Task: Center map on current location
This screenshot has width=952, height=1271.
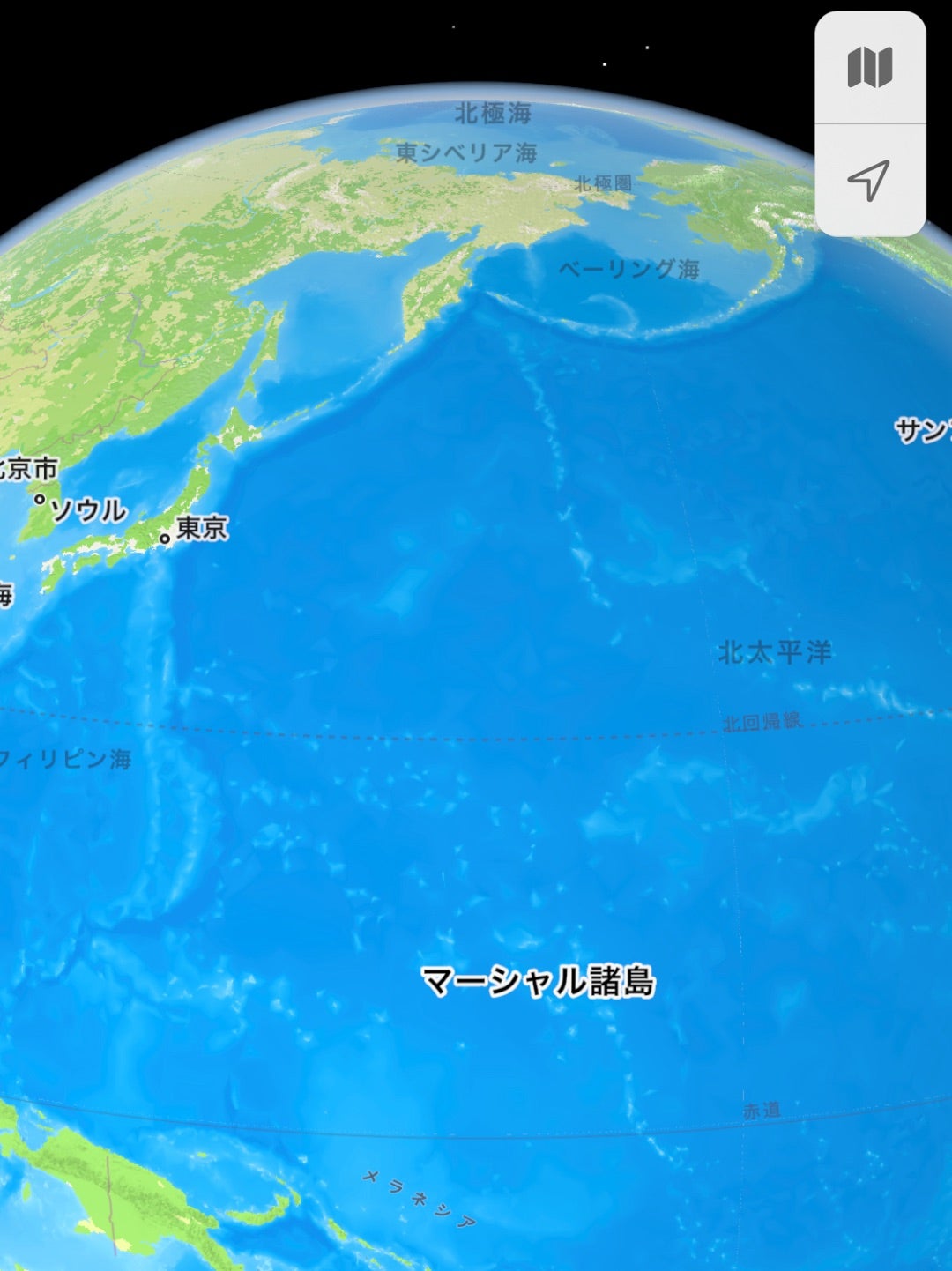Action: click(x=869, y=180)
